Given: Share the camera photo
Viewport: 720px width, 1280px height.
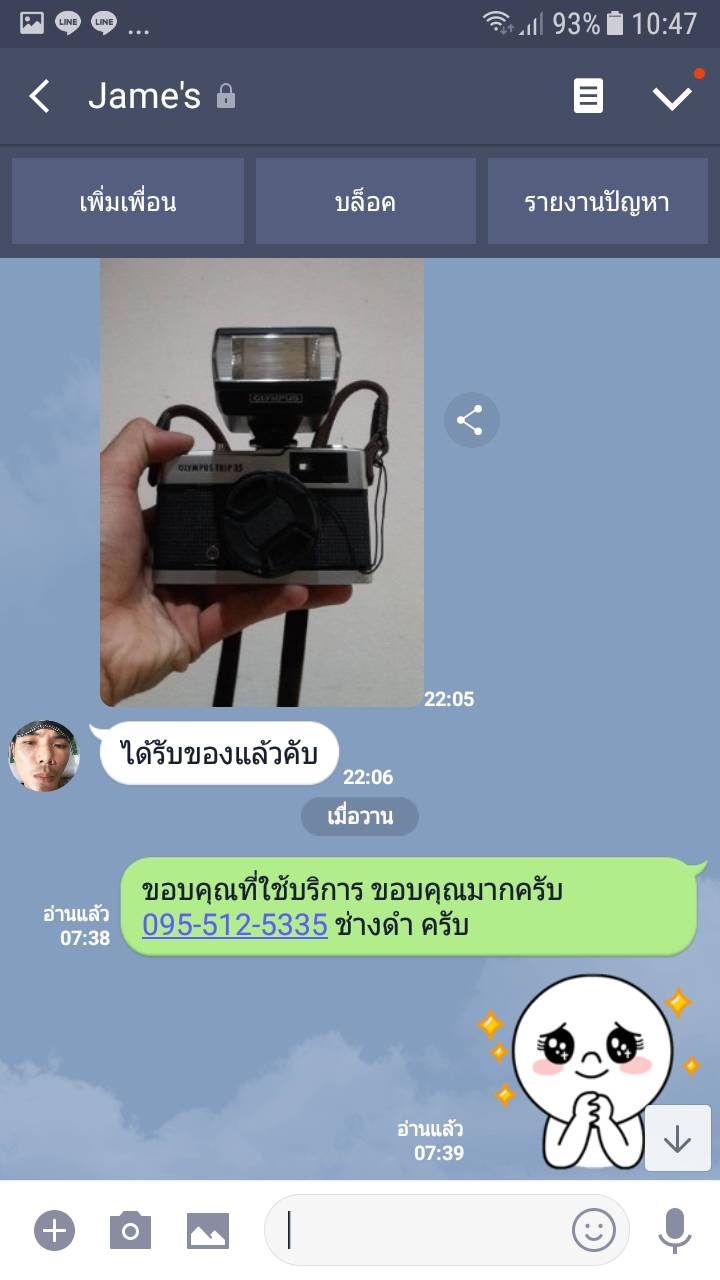Looking at the screenshot, I should click(x=471, y=420).
